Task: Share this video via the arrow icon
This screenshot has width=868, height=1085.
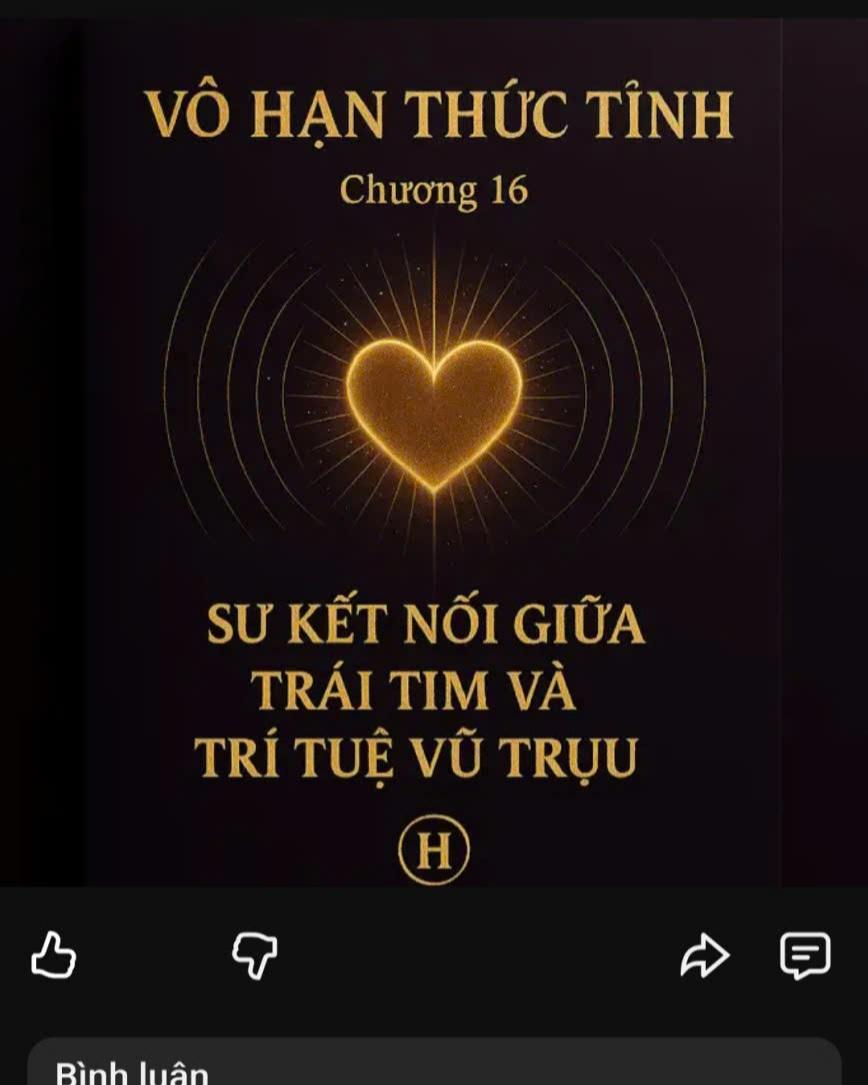Action: (x=704, y=956)
